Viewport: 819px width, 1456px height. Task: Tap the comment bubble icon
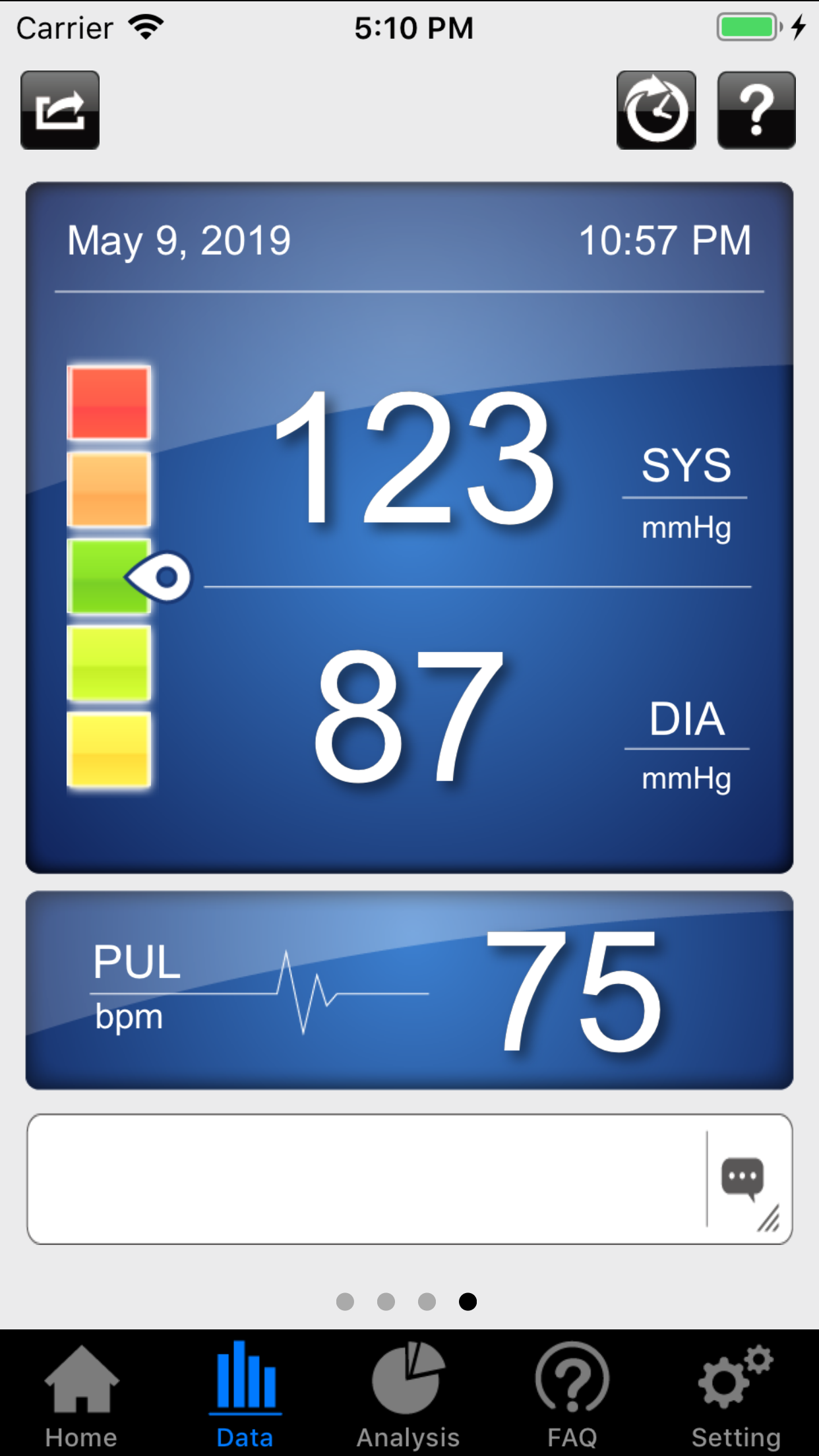click(x=743, y=1179)
